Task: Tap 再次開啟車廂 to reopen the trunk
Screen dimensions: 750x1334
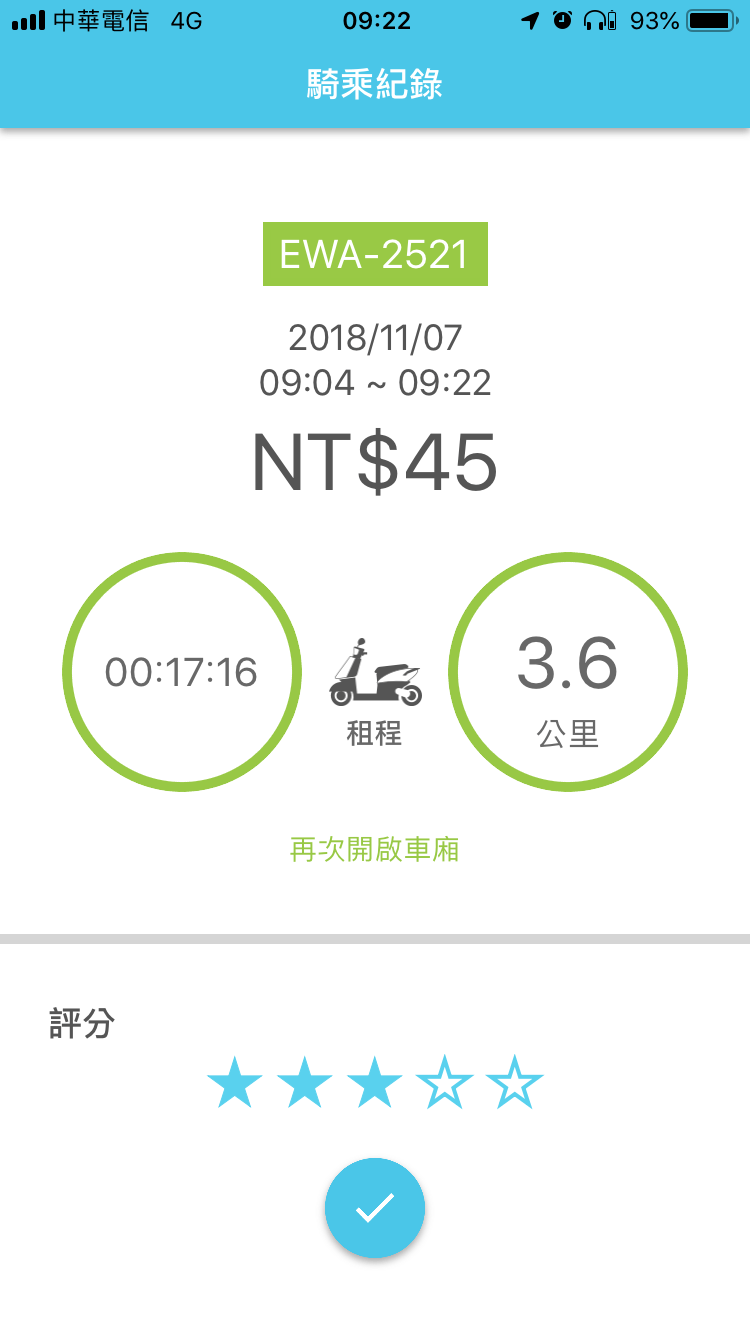Action: click(374, 850)
